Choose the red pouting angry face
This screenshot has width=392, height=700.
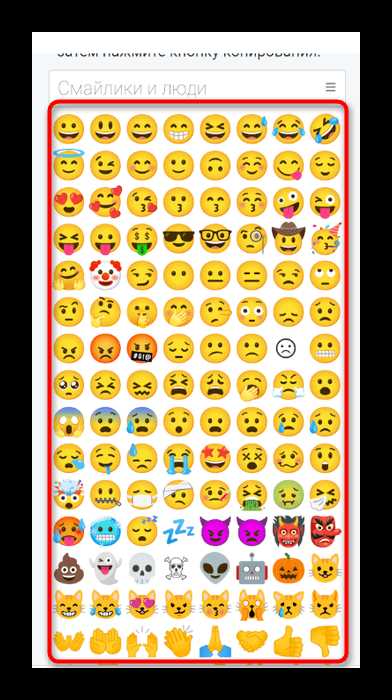click(105, 348)
